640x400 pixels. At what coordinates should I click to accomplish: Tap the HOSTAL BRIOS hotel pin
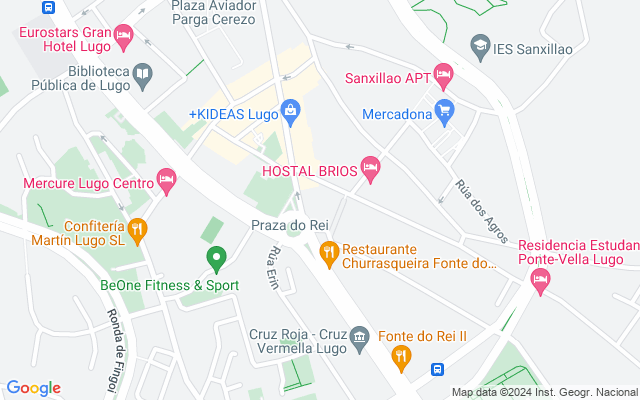pyautogui.click(x=371, y=170)
